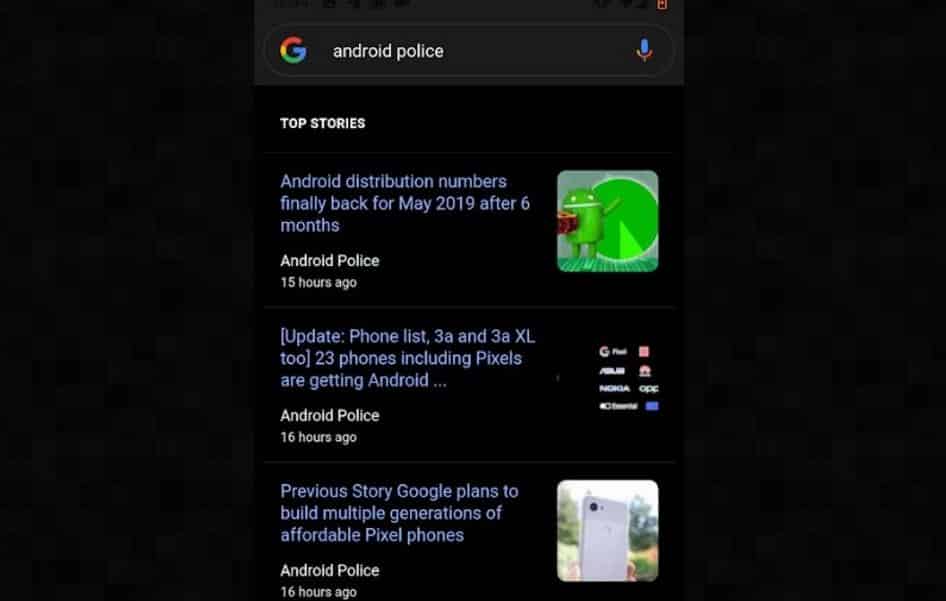Viewport: 946px width, 601px height.
Task: Start voice search with the microphone
Action: pyautogui.click(x=644, y=51)
